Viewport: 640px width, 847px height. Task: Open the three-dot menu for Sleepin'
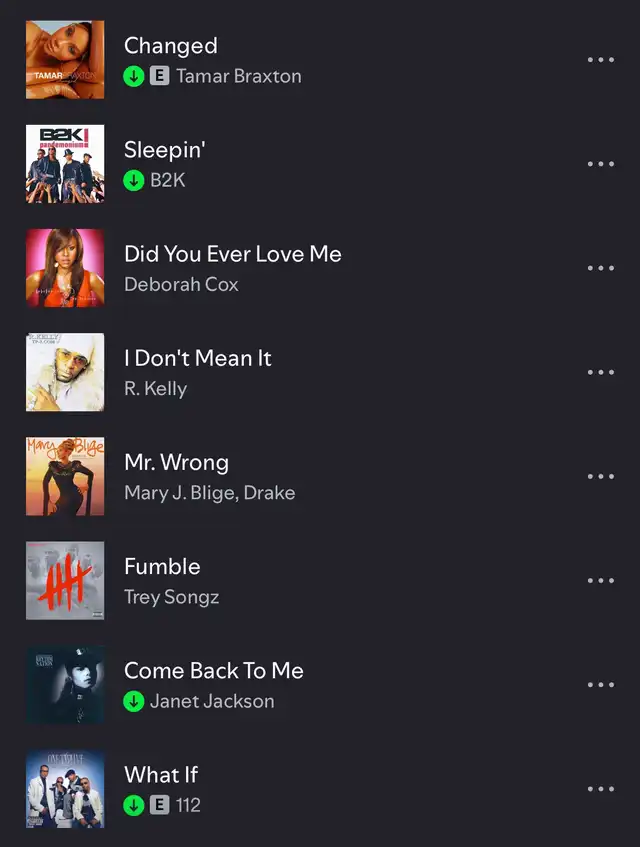click(600, 164)
